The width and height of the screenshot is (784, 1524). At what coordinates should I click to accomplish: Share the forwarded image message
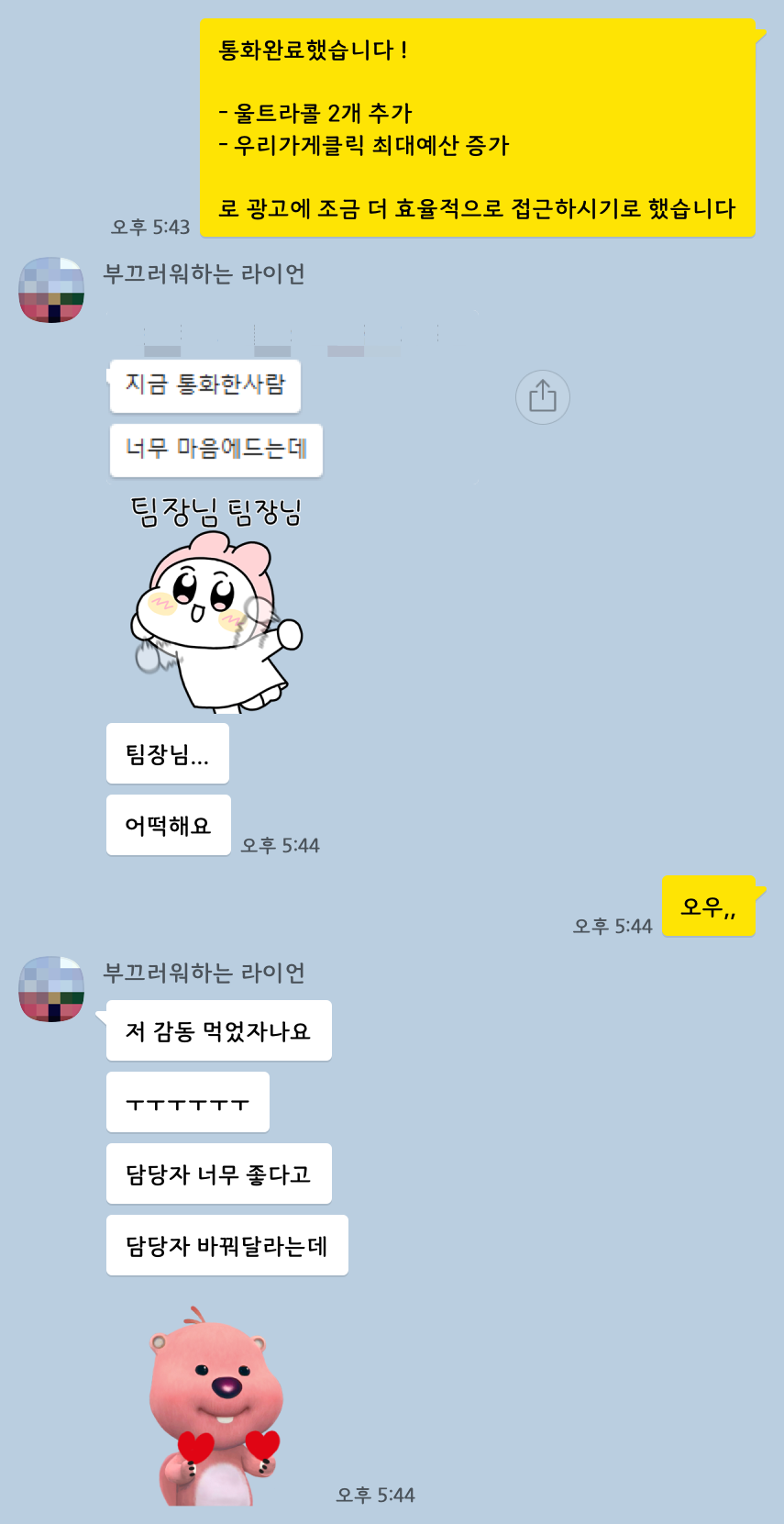pos(542,397)
